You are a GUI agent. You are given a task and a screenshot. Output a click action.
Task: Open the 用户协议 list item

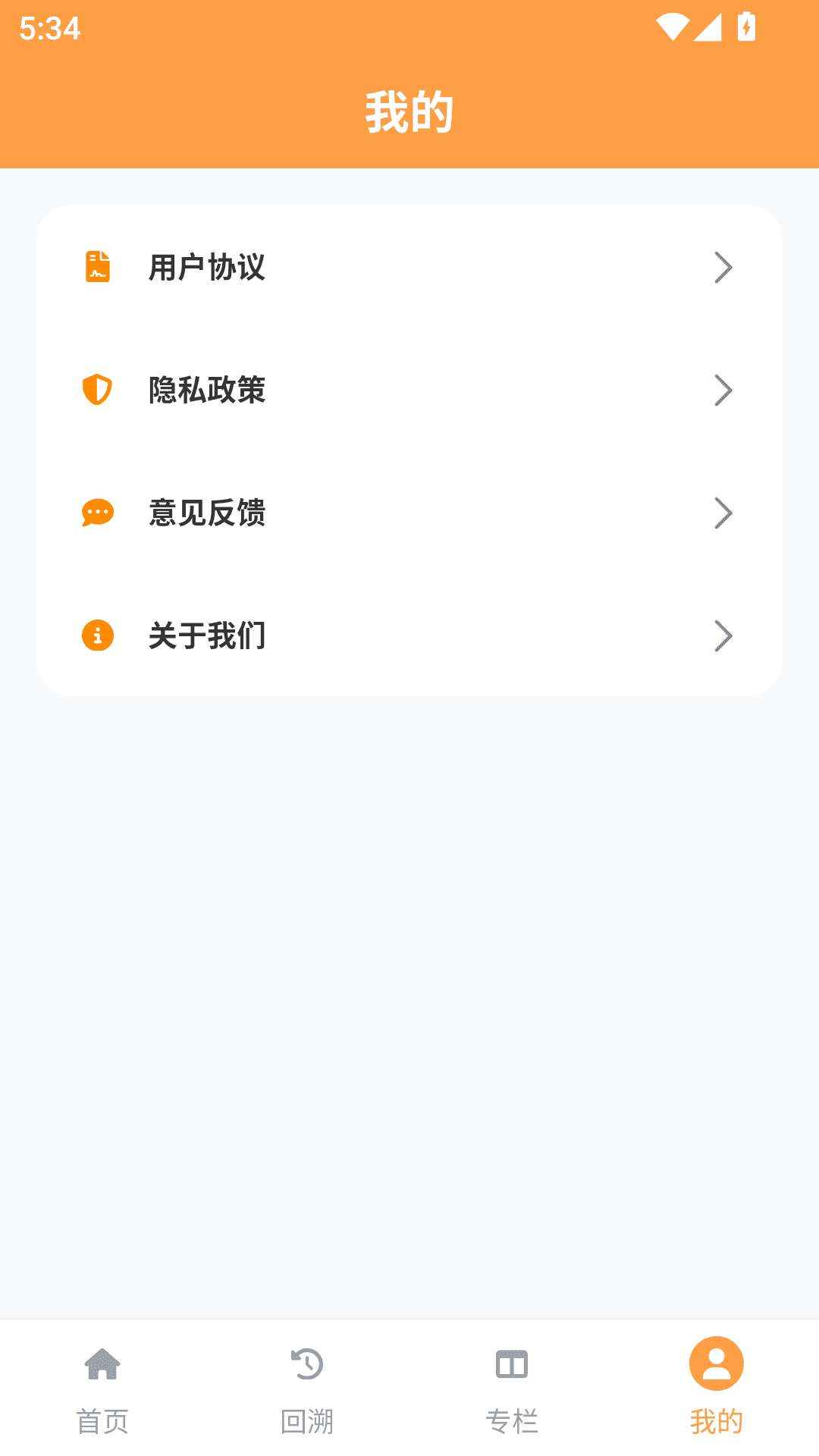click(x=206, y=266)
